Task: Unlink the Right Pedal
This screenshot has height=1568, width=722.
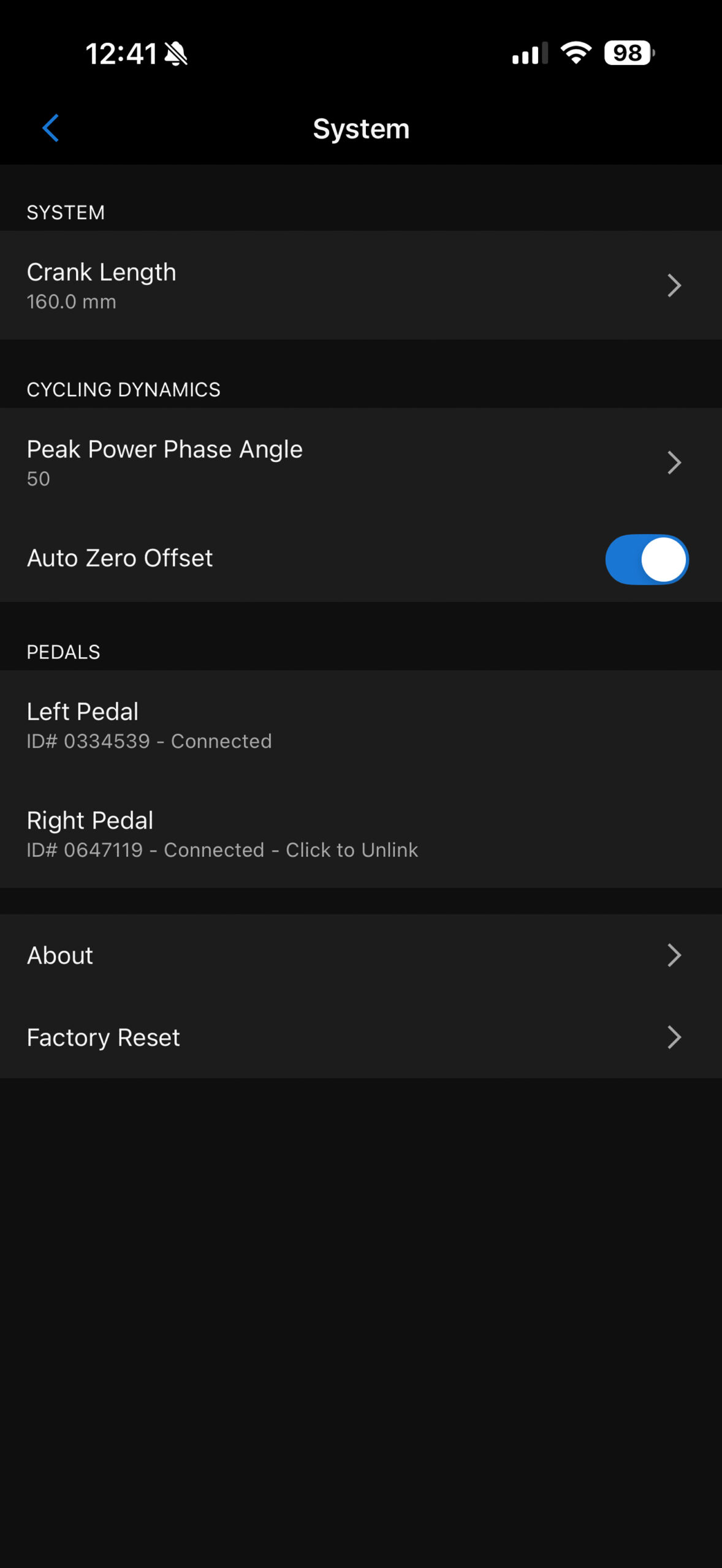Action: tap(360, 834)
